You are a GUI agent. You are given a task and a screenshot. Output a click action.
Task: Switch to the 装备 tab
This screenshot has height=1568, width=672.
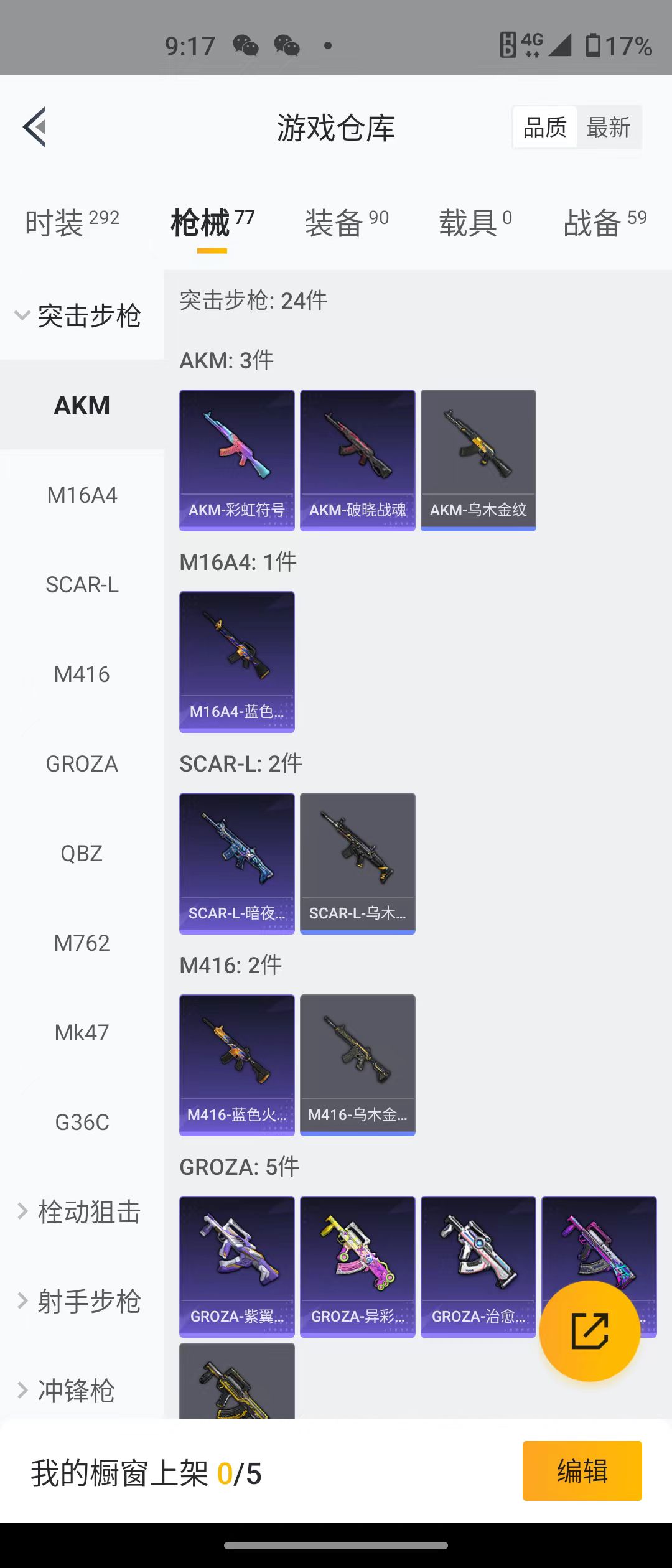346,223
